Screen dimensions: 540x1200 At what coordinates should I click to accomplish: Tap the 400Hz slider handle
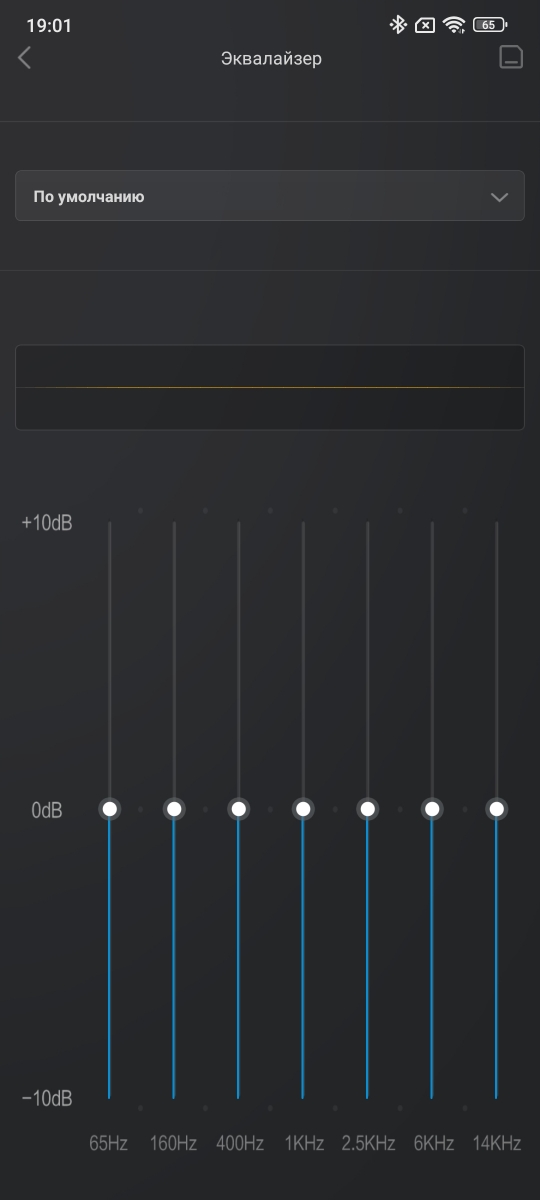click(x=238, y=808)
